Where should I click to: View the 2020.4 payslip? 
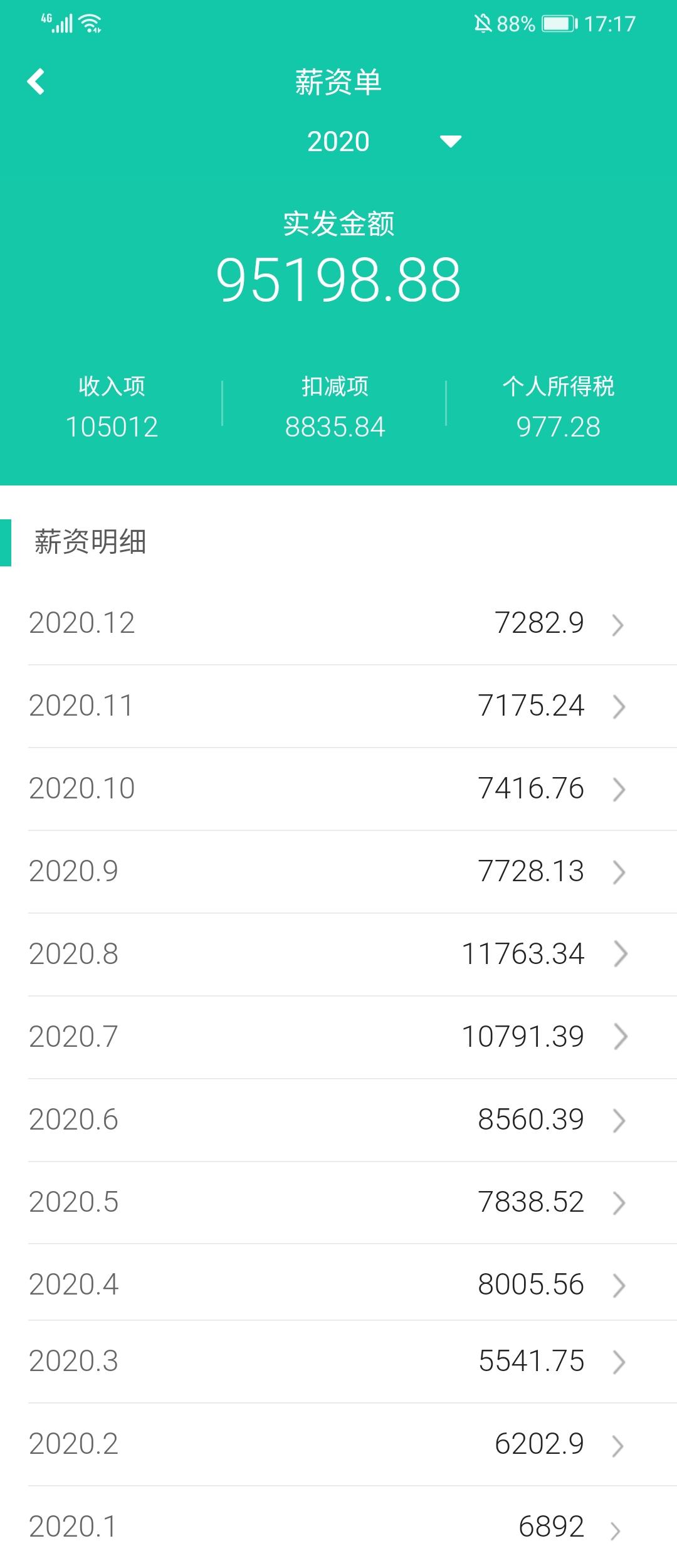coord(338,1285)
